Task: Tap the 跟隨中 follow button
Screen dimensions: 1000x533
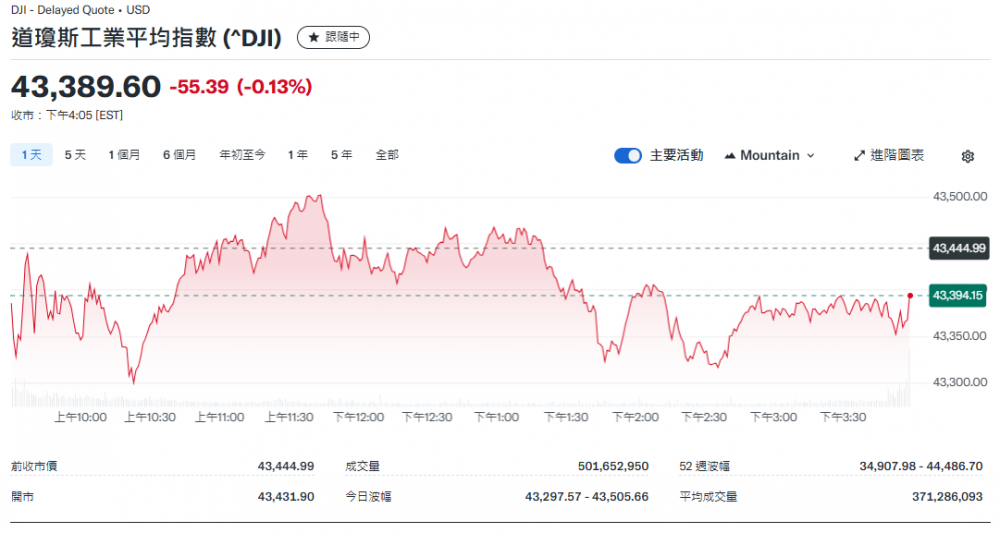Action: (334, 38)
